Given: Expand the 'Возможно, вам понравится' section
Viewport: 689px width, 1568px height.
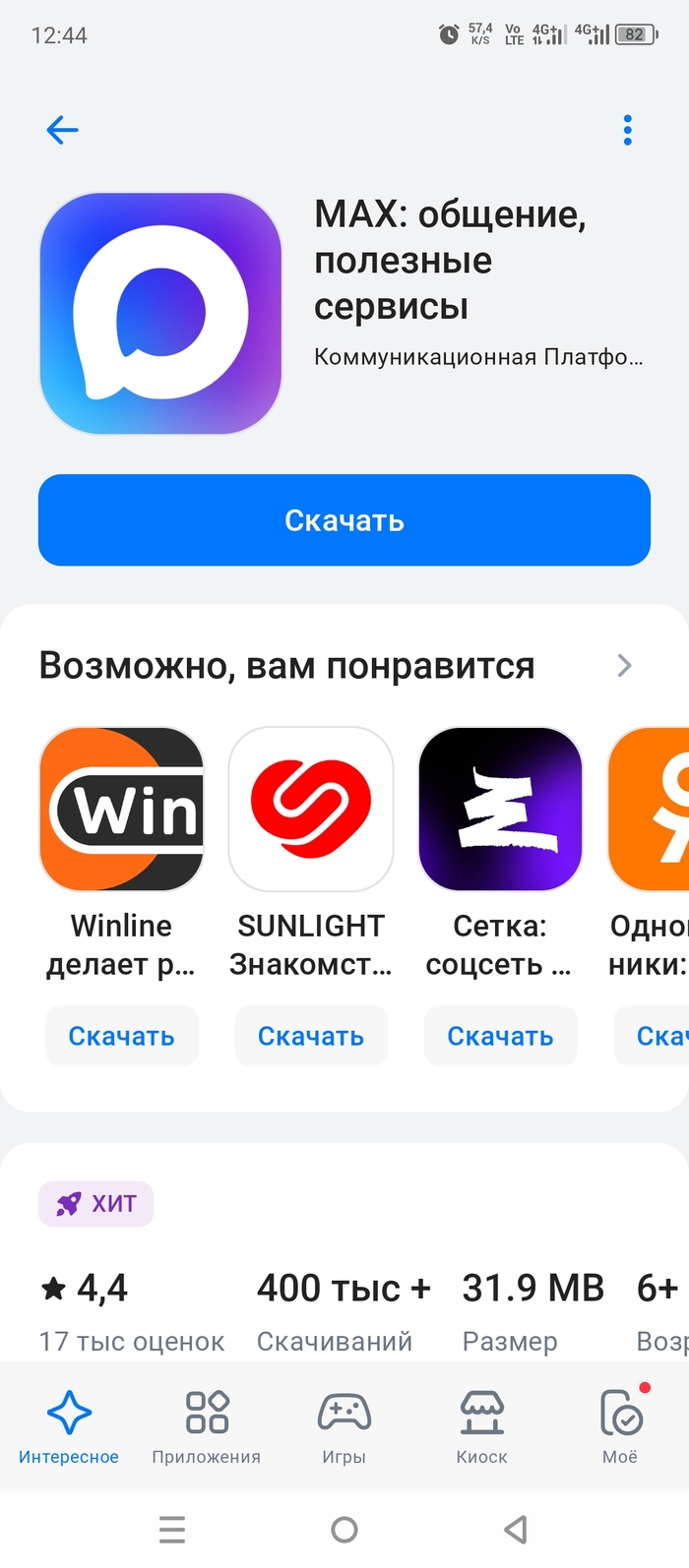Looking at the screenshot, I should click(x=624, y=666).
